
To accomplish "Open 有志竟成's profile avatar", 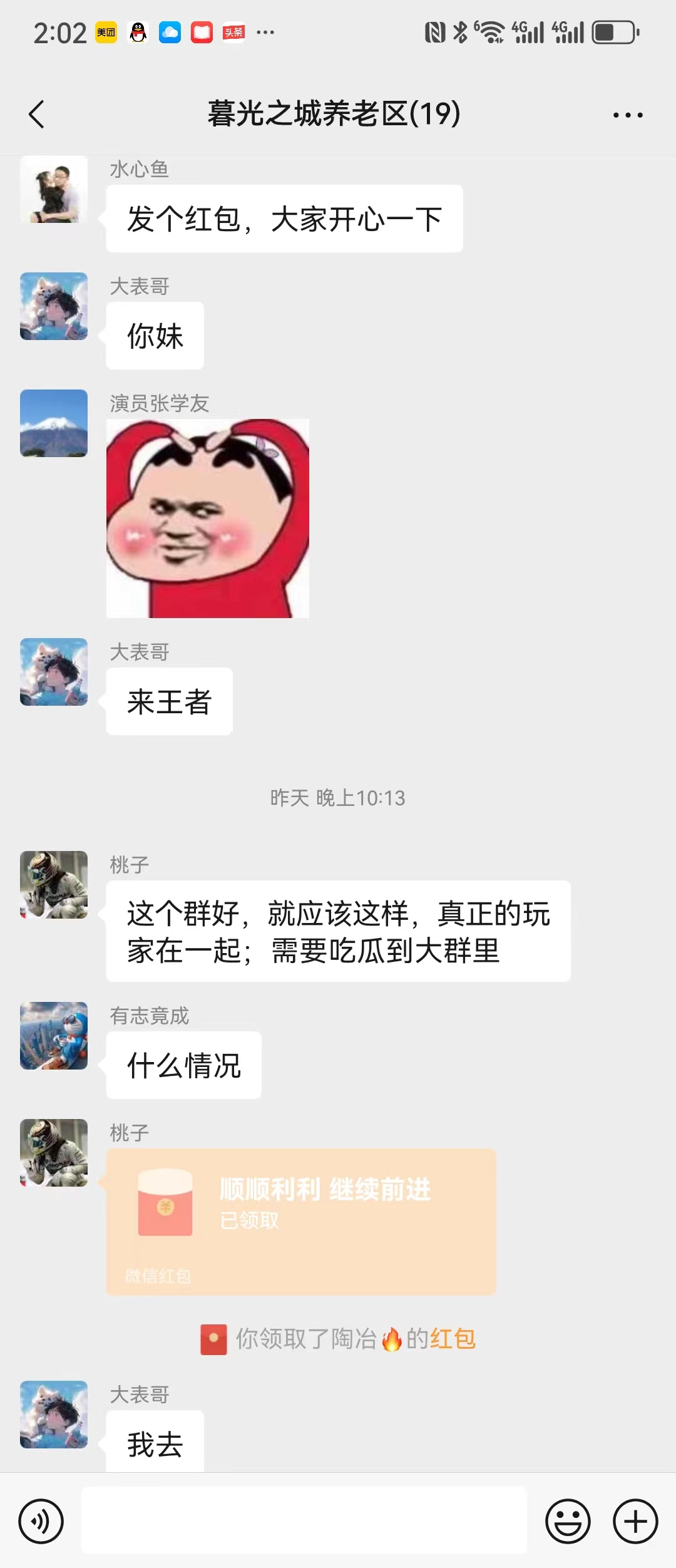I will 54,1036.
